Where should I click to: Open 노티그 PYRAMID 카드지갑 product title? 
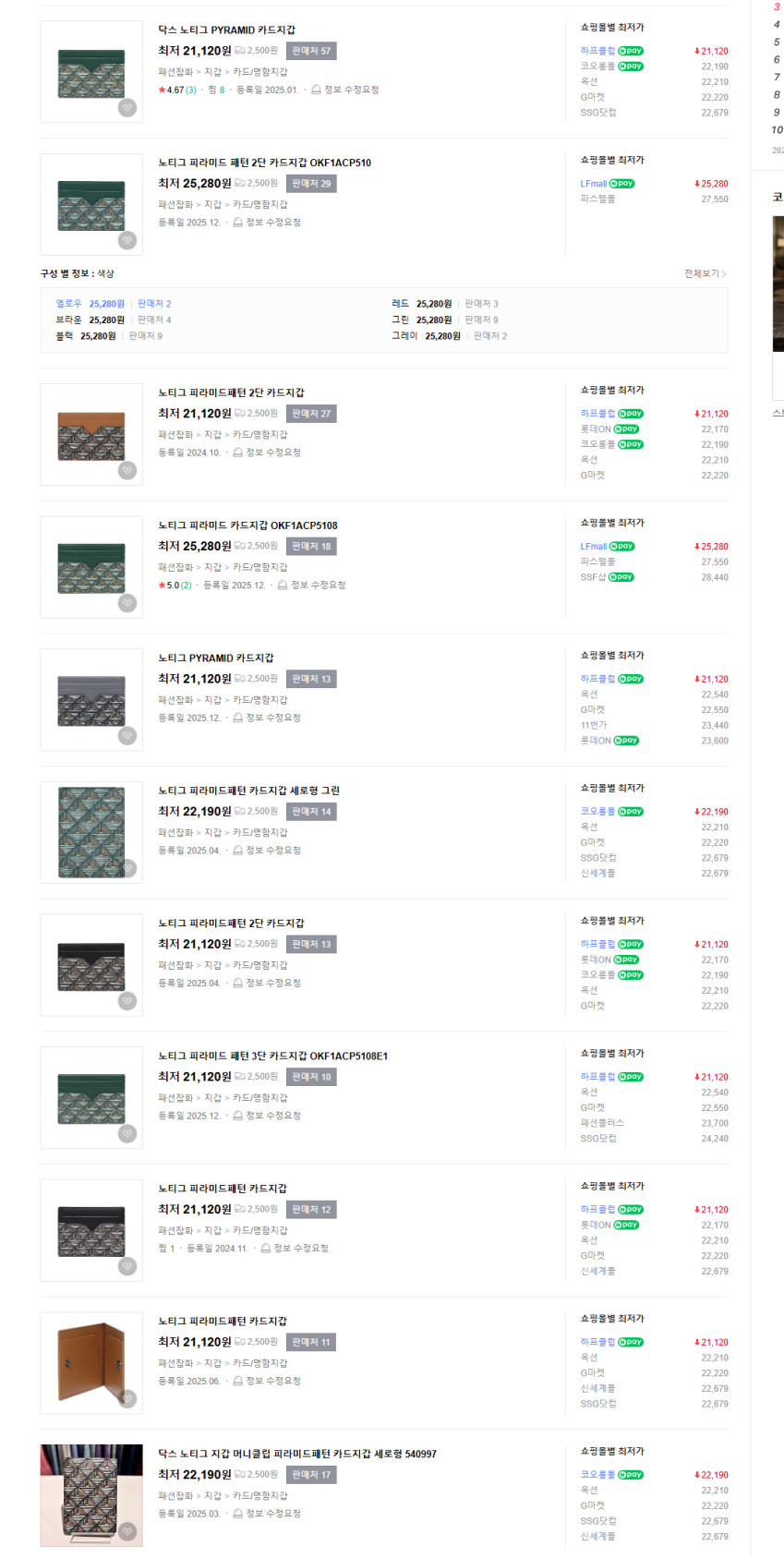click(x=216, y=658)
